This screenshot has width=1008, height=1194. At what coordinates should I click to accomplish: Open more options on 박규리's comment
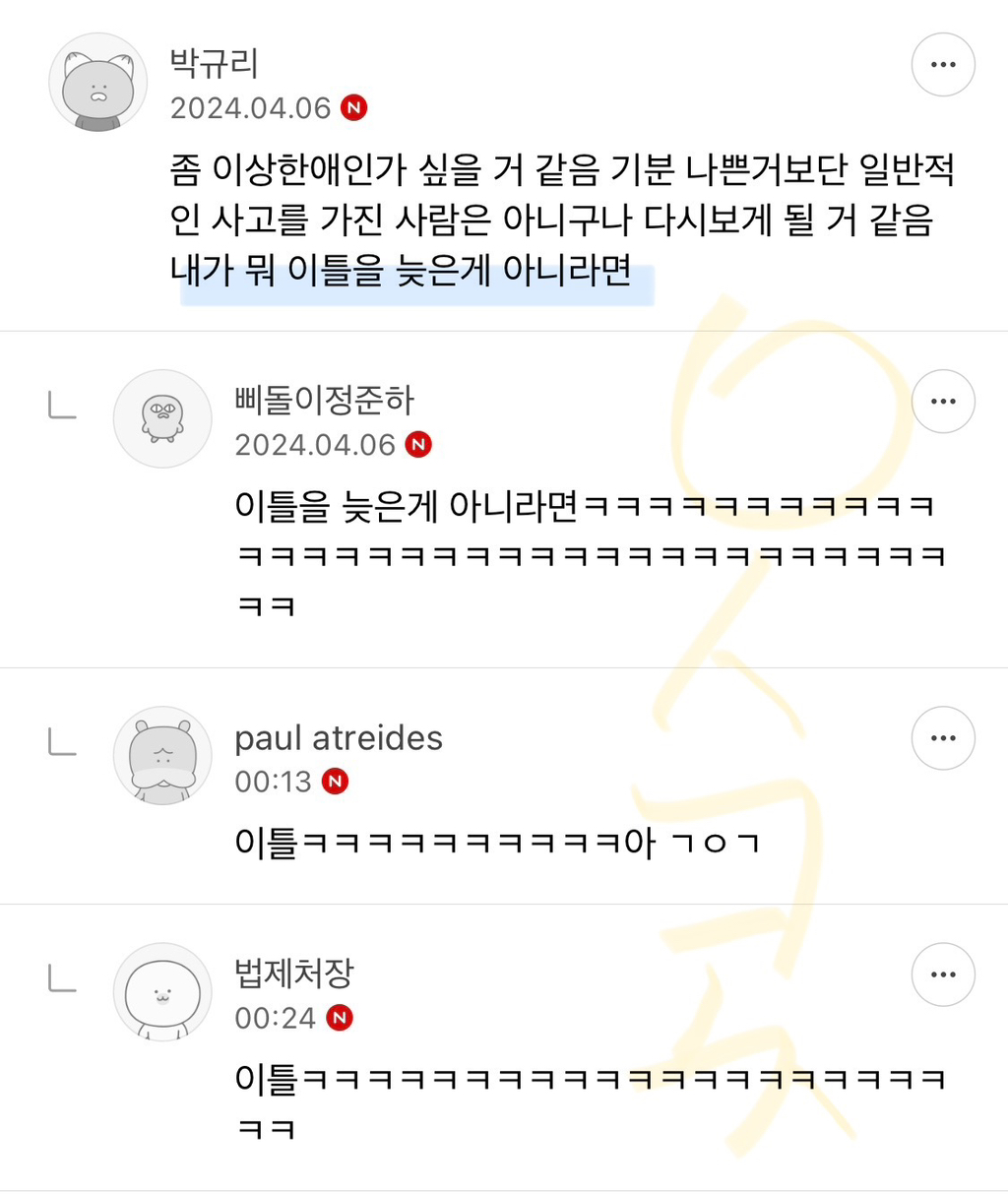click(x=943, y=65)
